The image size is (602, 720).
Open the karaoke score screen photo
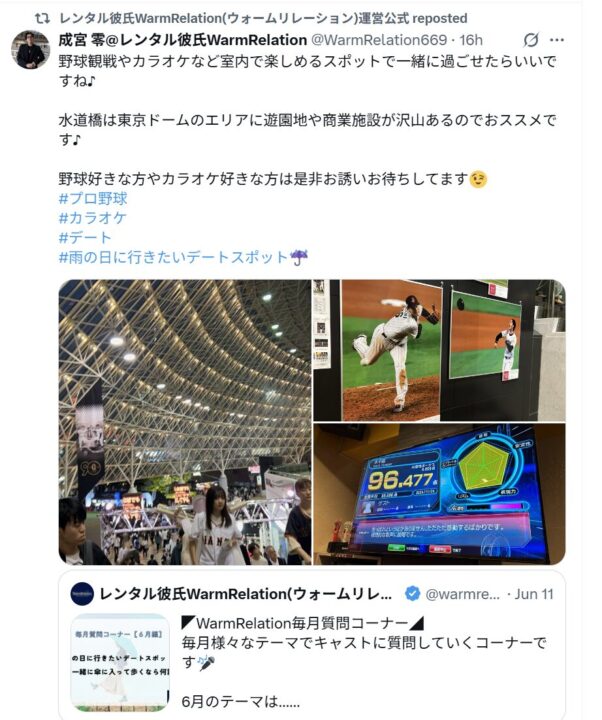(x=439, y=494)
